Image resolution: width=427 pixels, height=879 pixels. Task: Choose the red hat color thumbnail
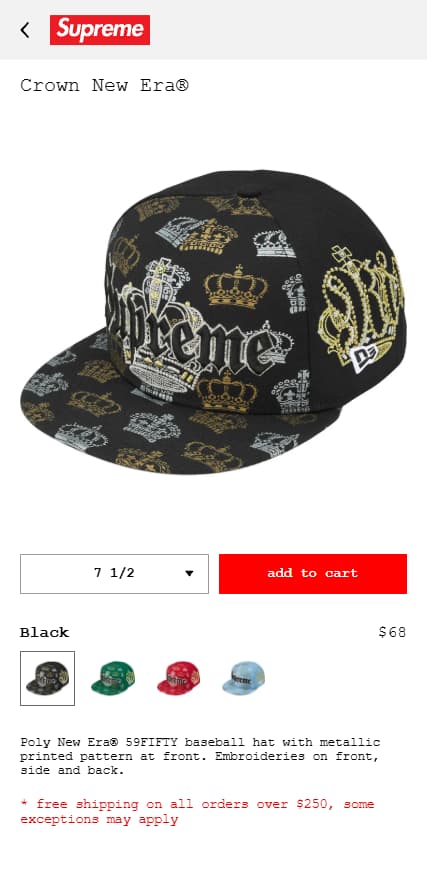point(178,678)
